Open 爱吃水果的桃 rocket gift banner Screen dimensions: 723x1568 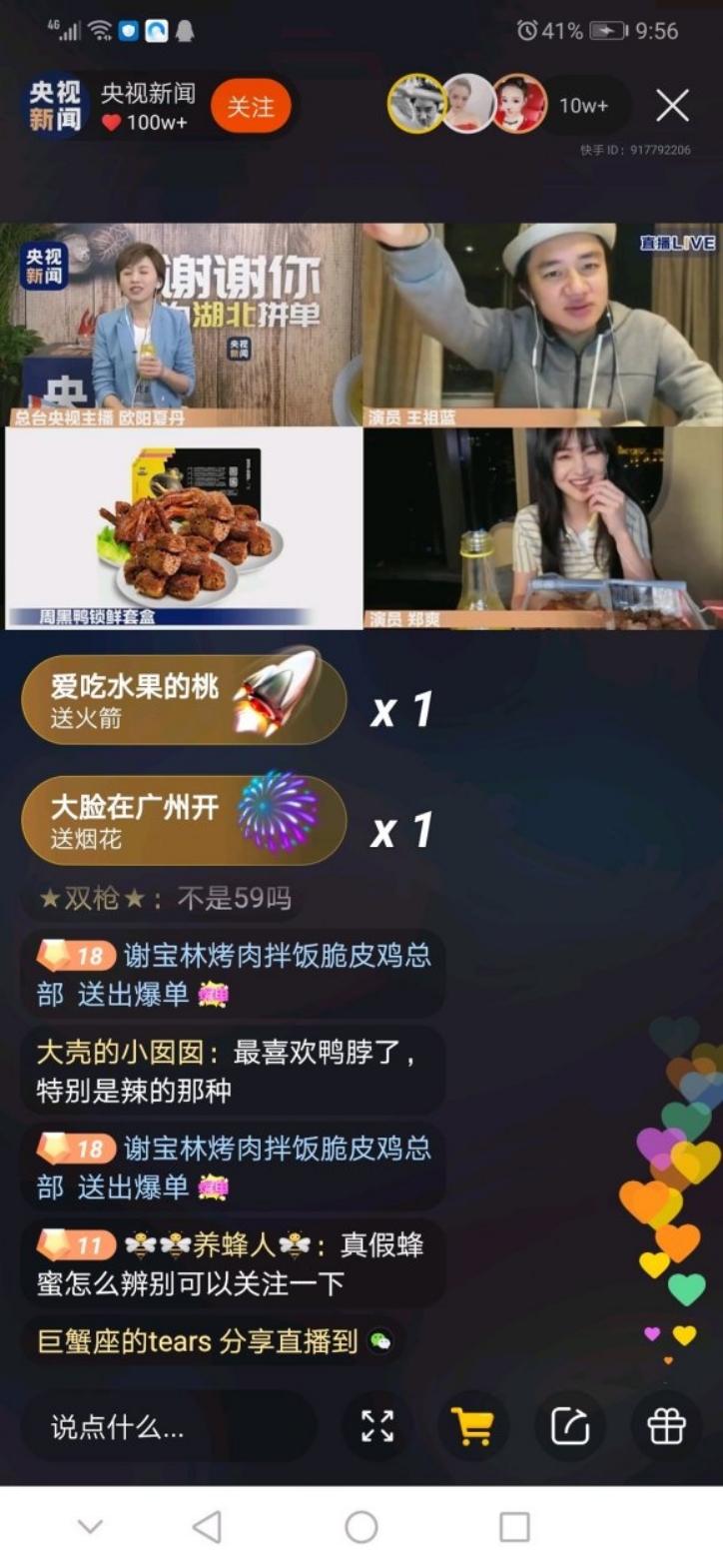click(183, 700)
